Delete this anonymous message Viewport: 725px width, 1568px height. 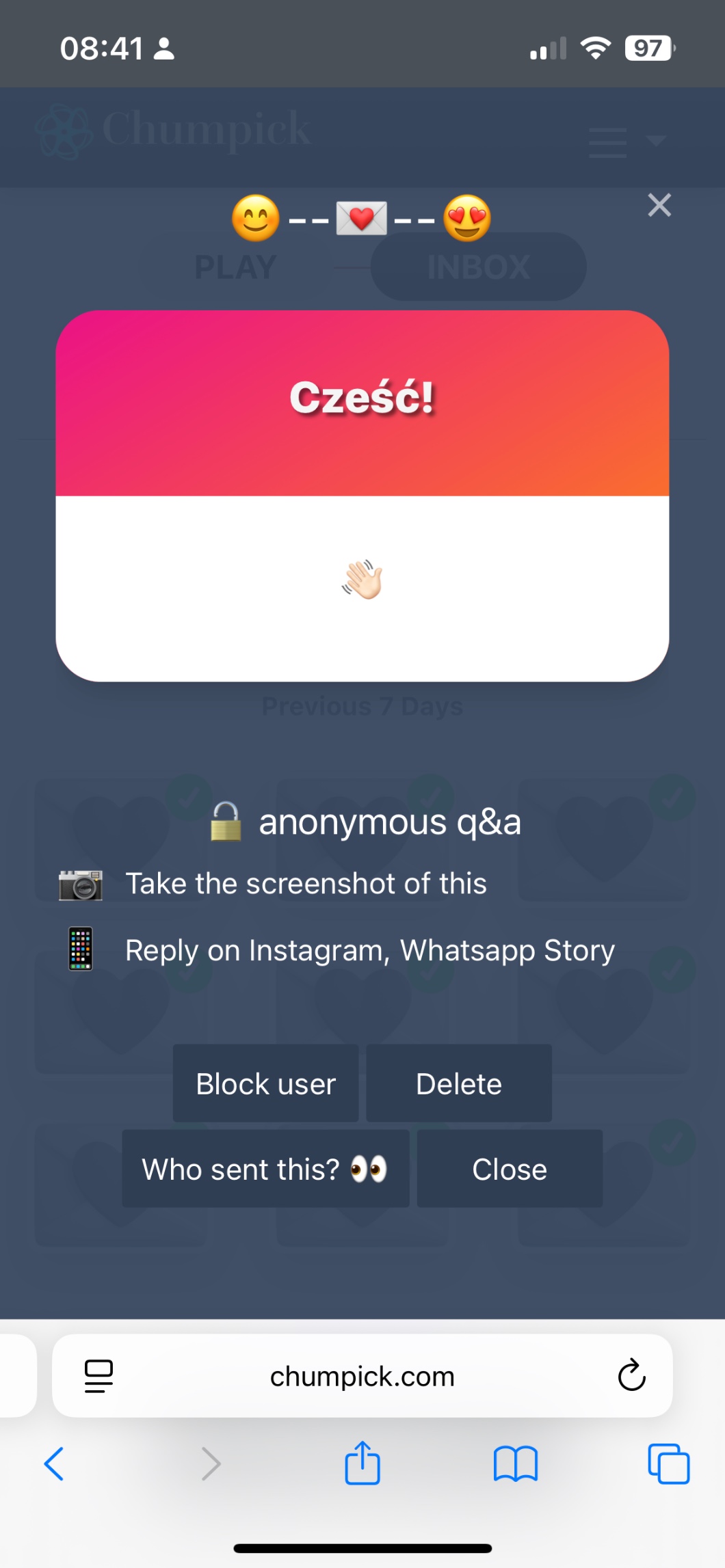coord(459,1083)
